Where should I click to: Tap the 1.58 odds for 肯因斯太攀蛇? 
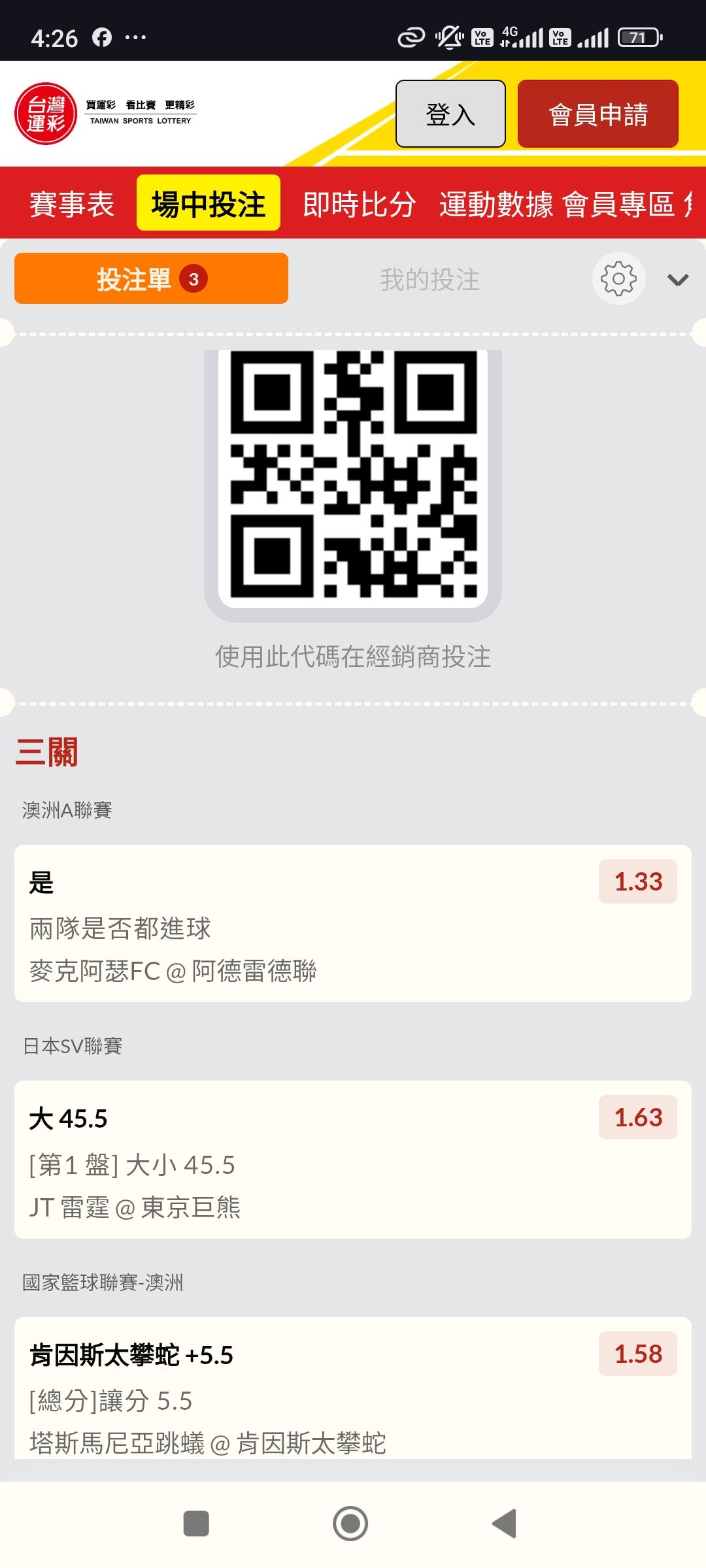pos(638,1354)
